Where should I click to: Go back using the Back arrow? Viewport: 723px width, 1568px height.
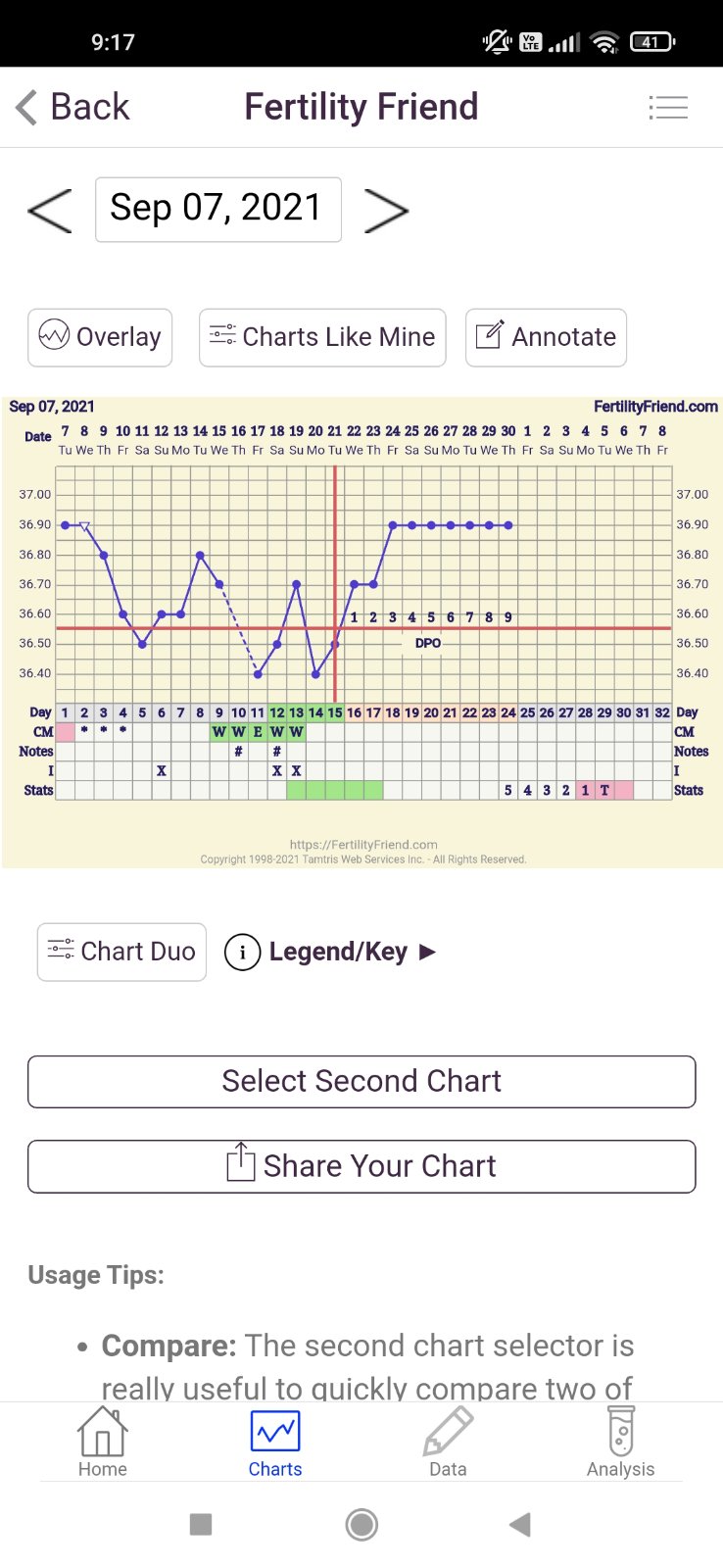[x=72, y=107]
